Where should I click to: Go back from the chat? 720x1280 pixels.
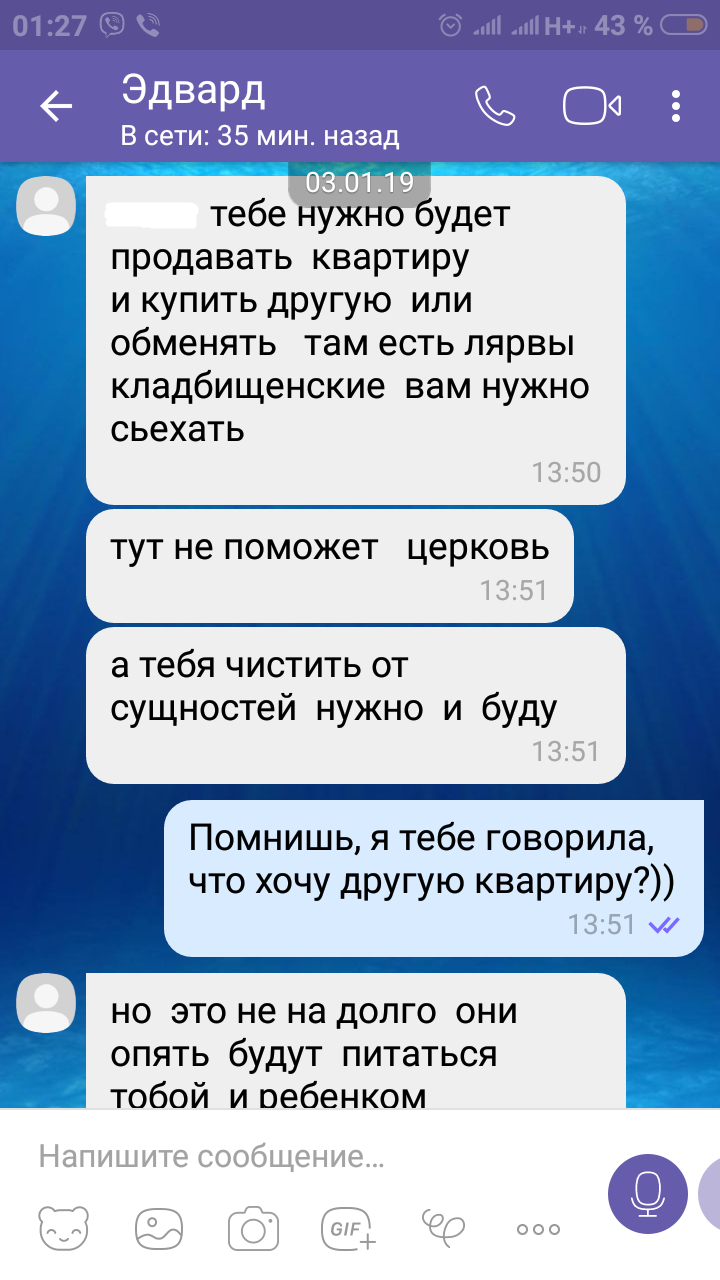[56, 106]
